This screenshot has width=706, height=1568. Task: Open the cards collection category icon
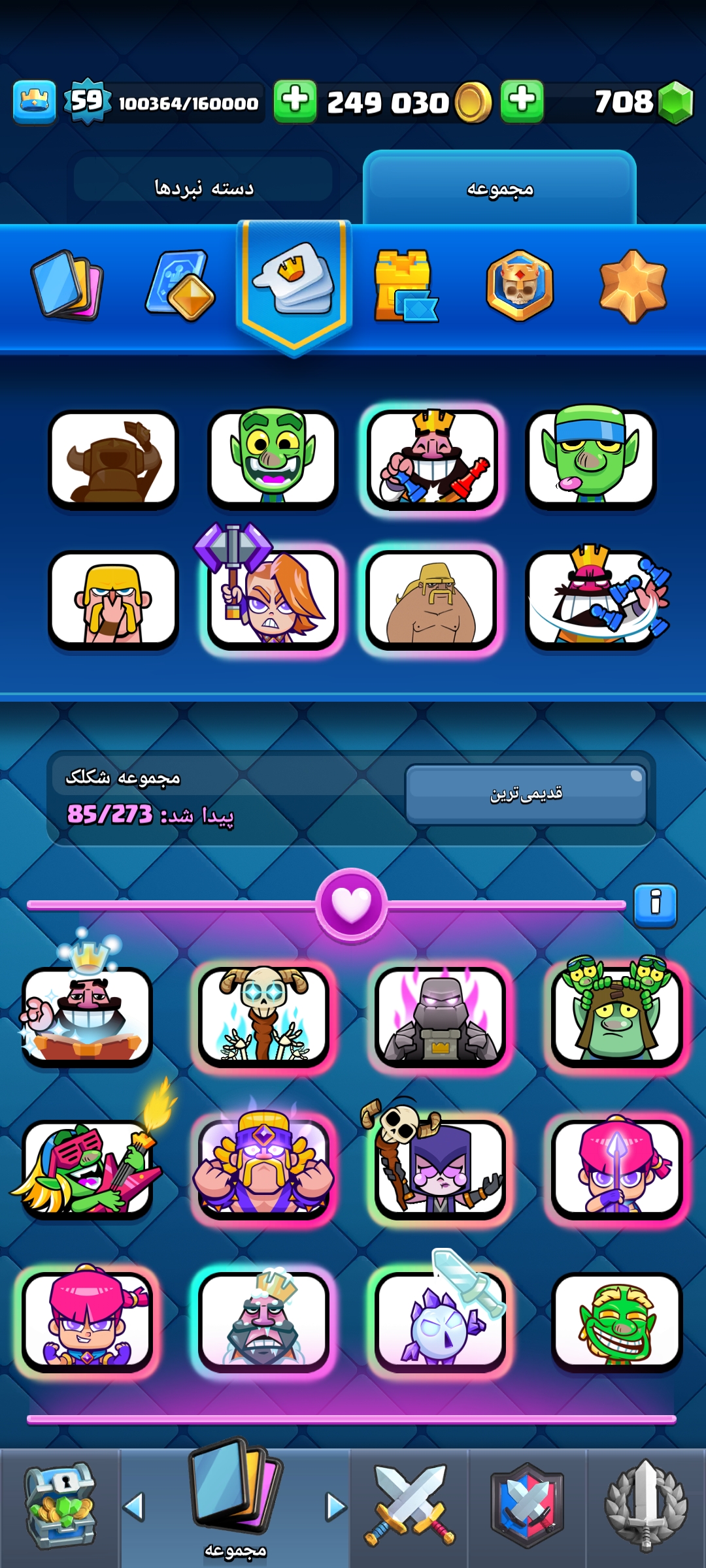[x=67, y=286]
